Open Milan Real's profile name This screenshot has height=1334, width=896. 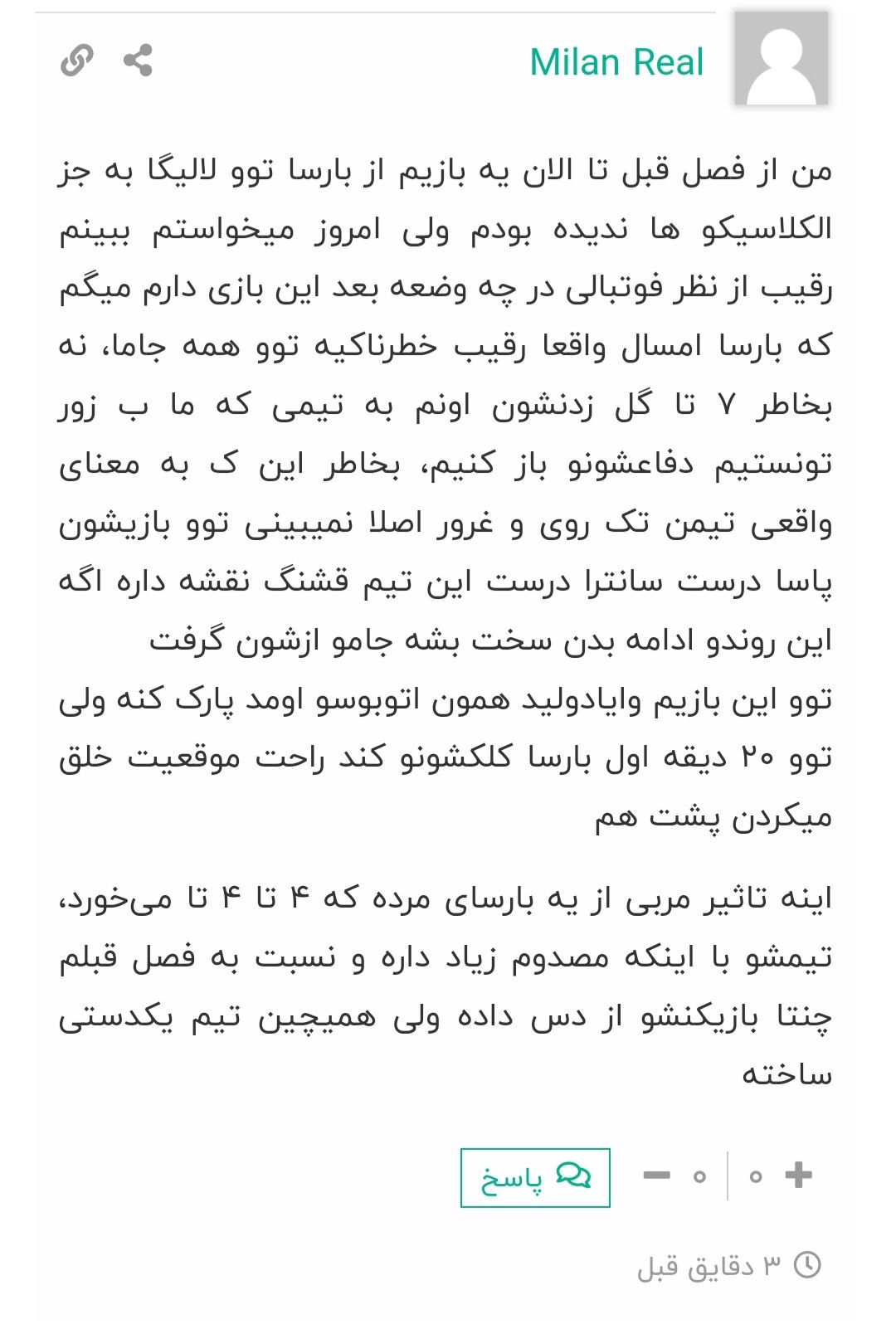(616, 62)
